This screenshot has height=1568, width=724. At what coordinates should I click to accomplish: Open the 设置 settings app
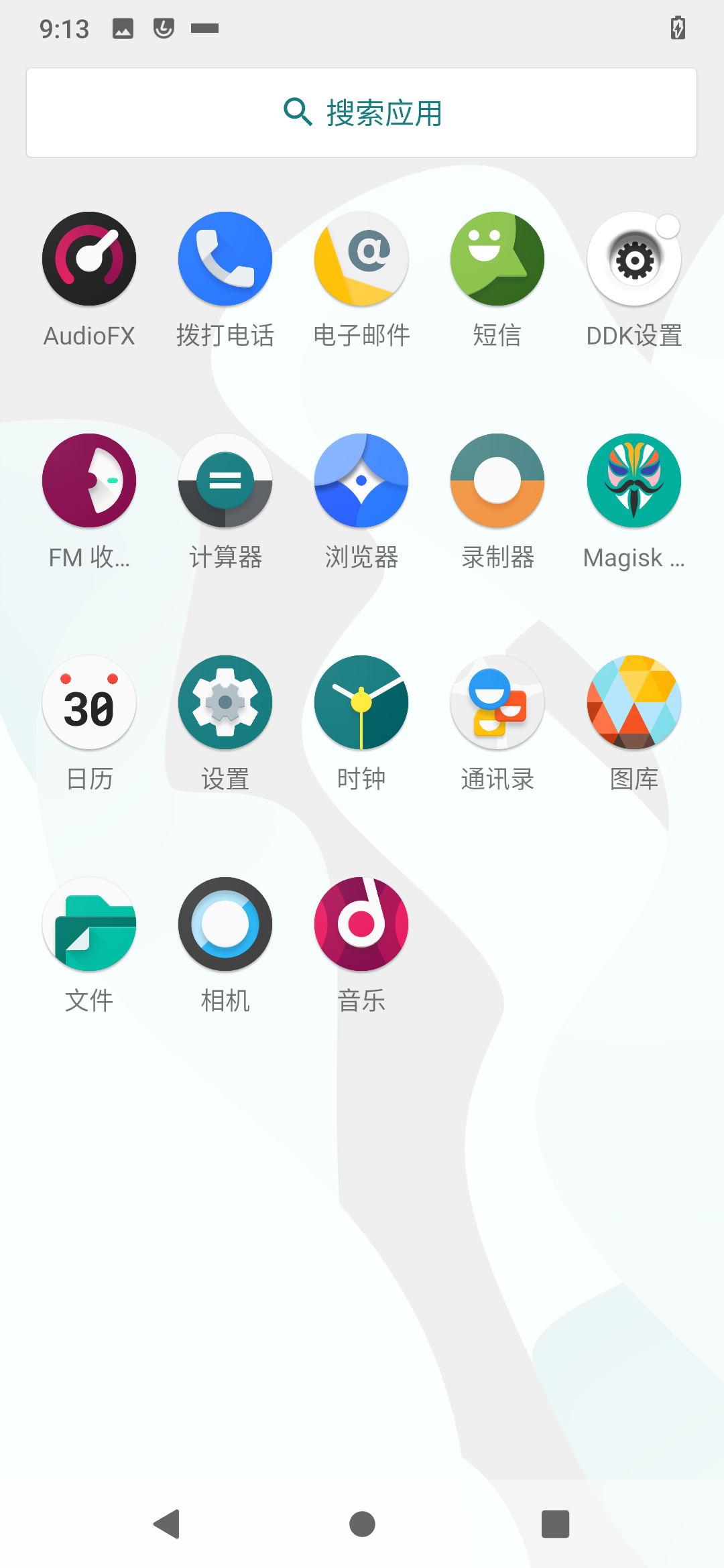(225, 703)
